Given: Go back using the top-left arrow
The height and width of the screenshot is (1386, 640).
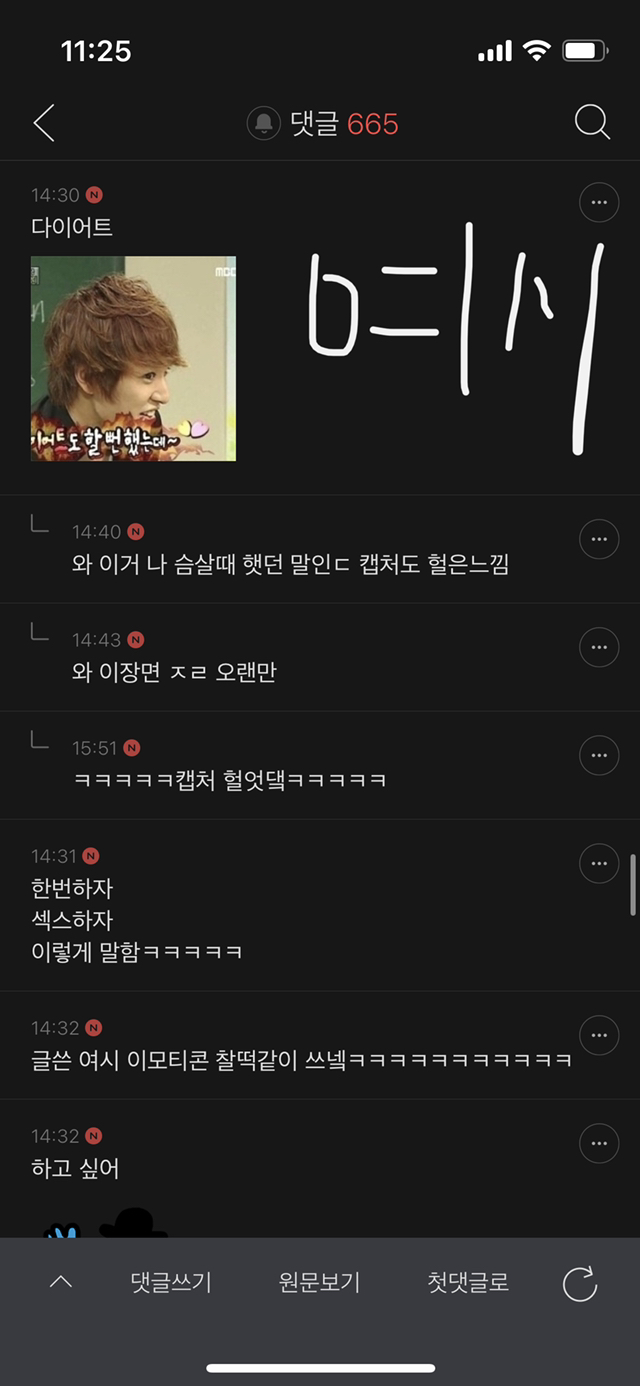Looking at the screenshot, I should (x=44, y=123).
